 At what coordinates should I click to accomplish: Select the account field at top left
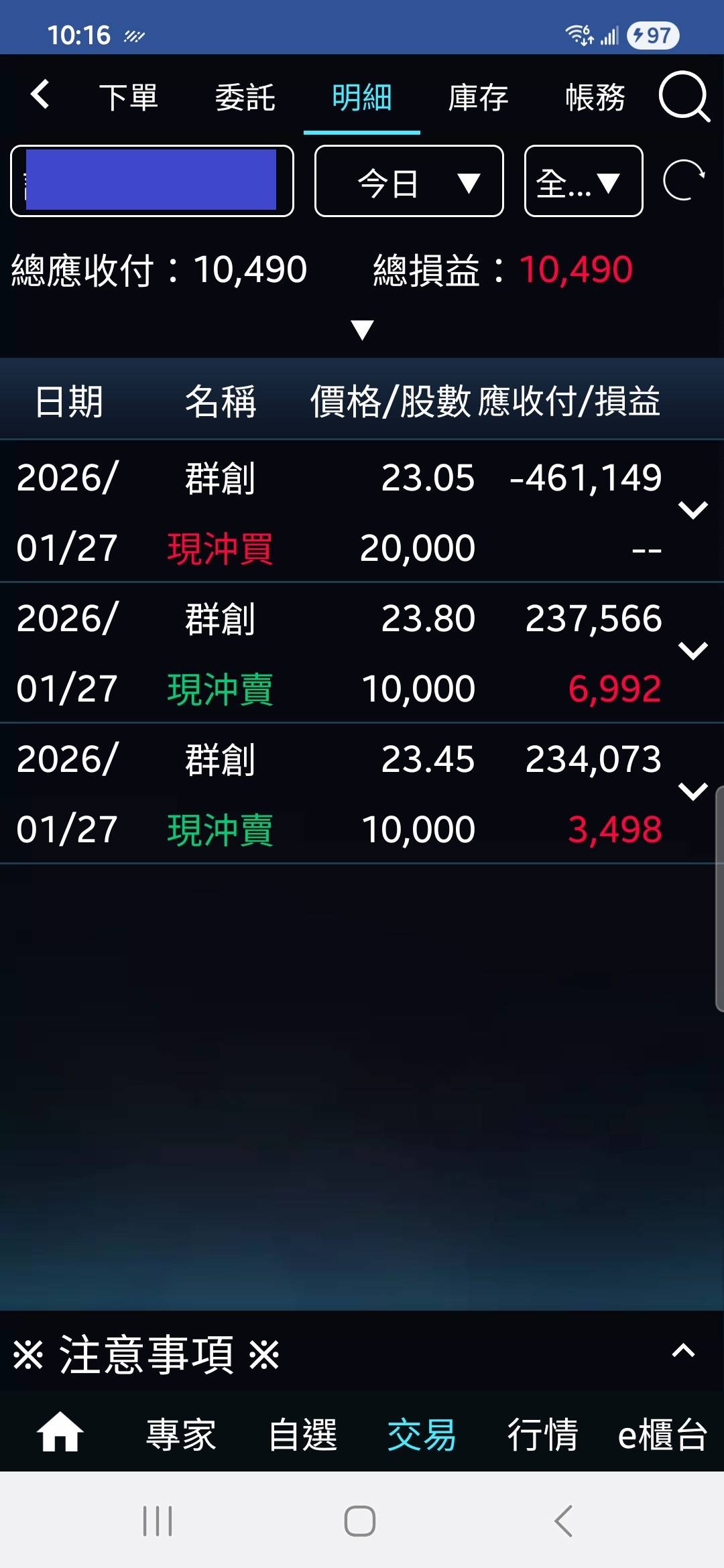pos(152,182)
